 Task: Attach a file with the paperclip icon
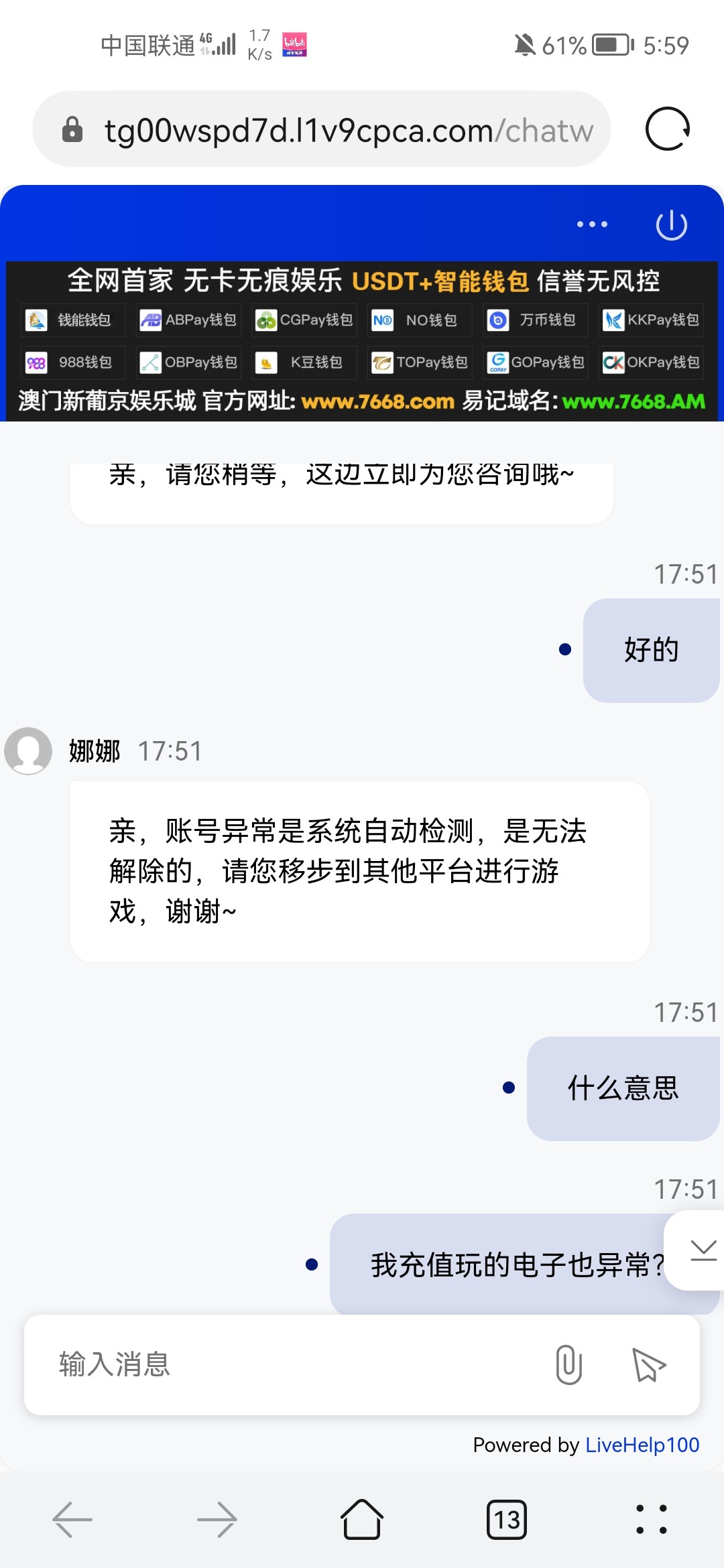(x=568, y=1364)
